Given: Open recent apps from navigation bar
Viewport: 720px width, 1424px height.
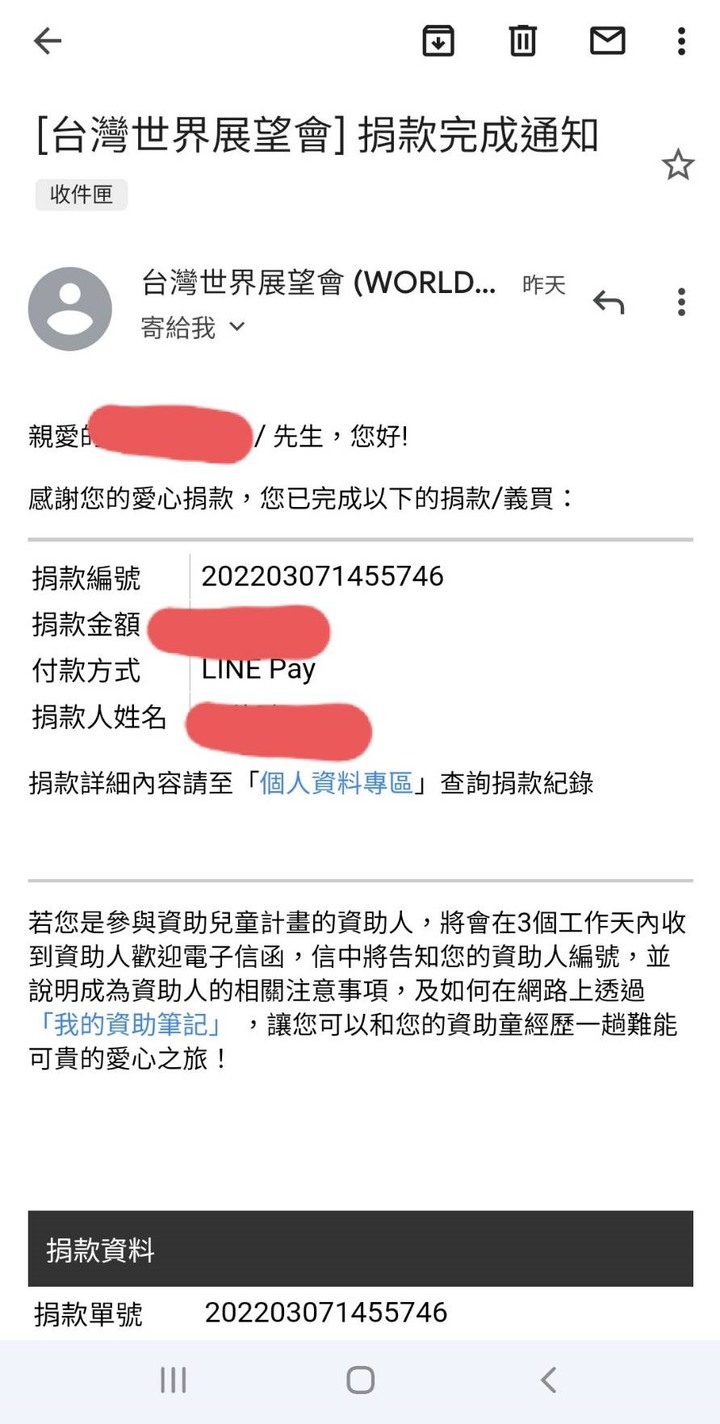Looking at the screenshot, I should tap(173, 1380).
